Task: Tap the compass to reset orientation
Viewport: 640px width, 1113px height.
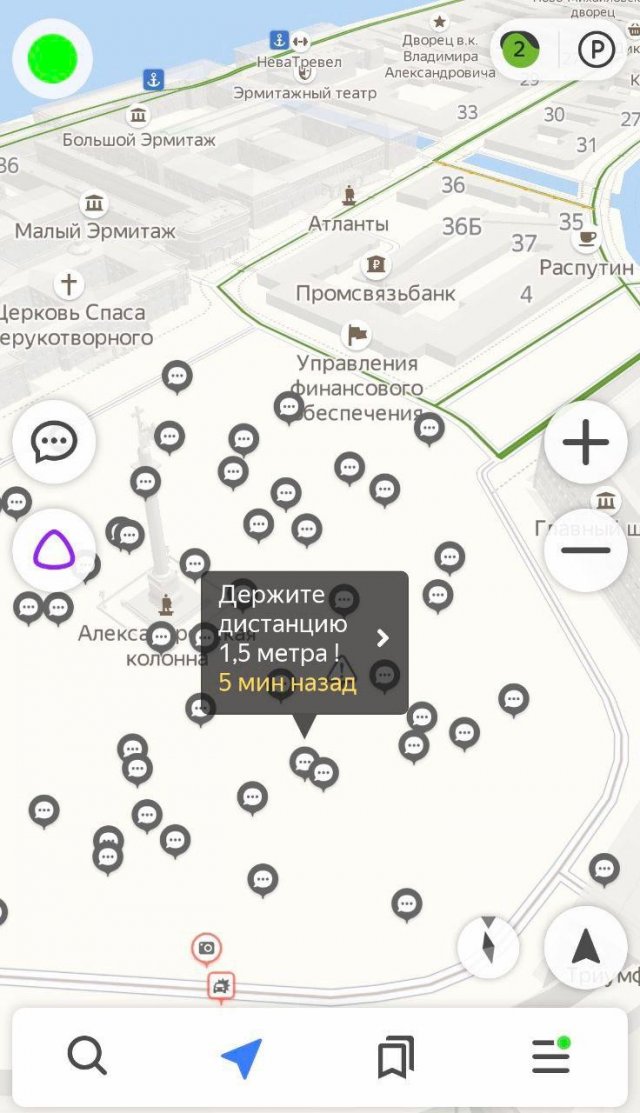Action: (488, 946)
